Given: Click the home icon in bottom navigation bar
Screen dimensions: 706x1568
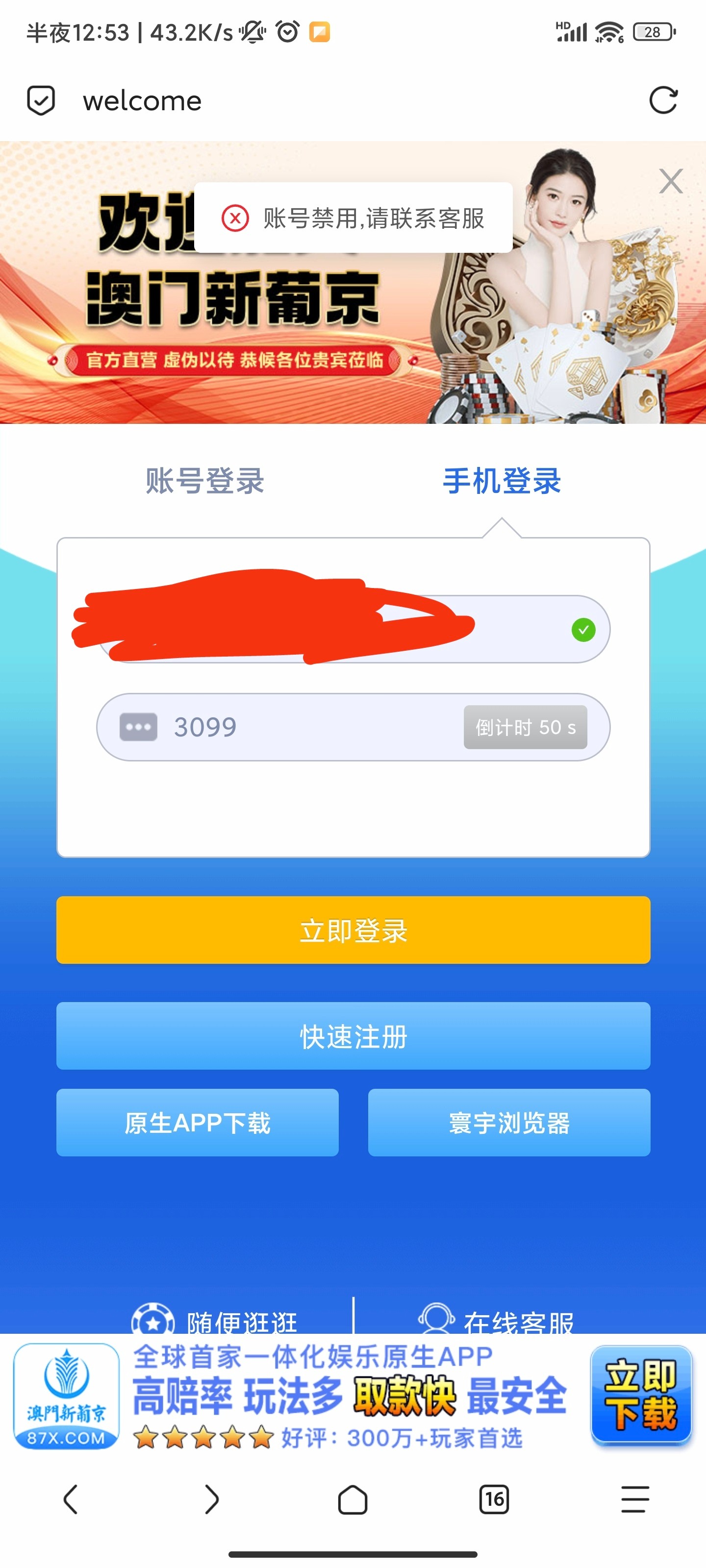Looking at the screenshot, I should [x=353, y=1500].
